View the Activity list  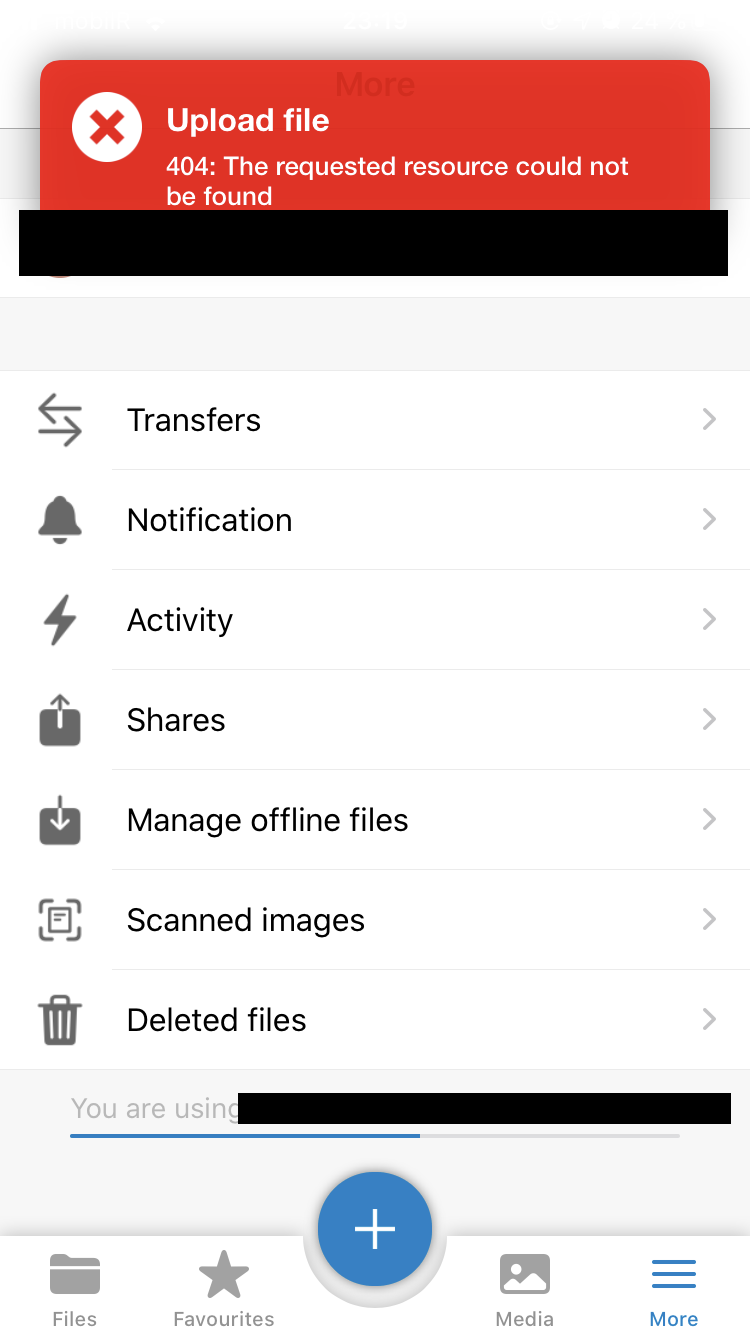coord(375,620)
